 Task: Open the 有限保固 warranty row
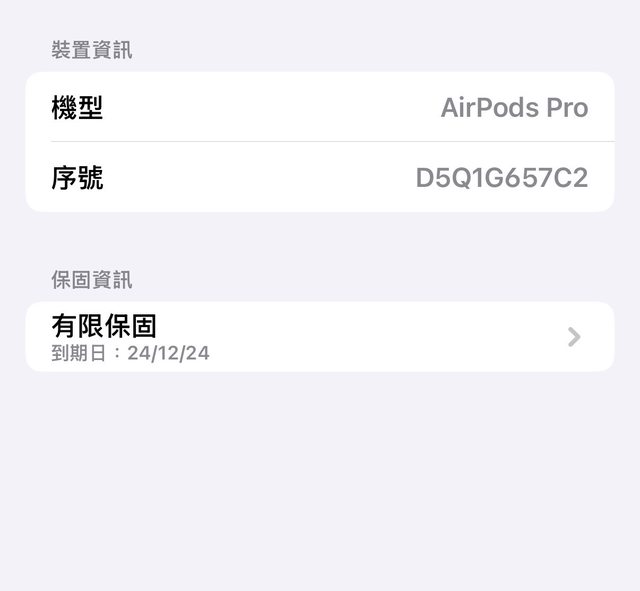coord(319,337)
